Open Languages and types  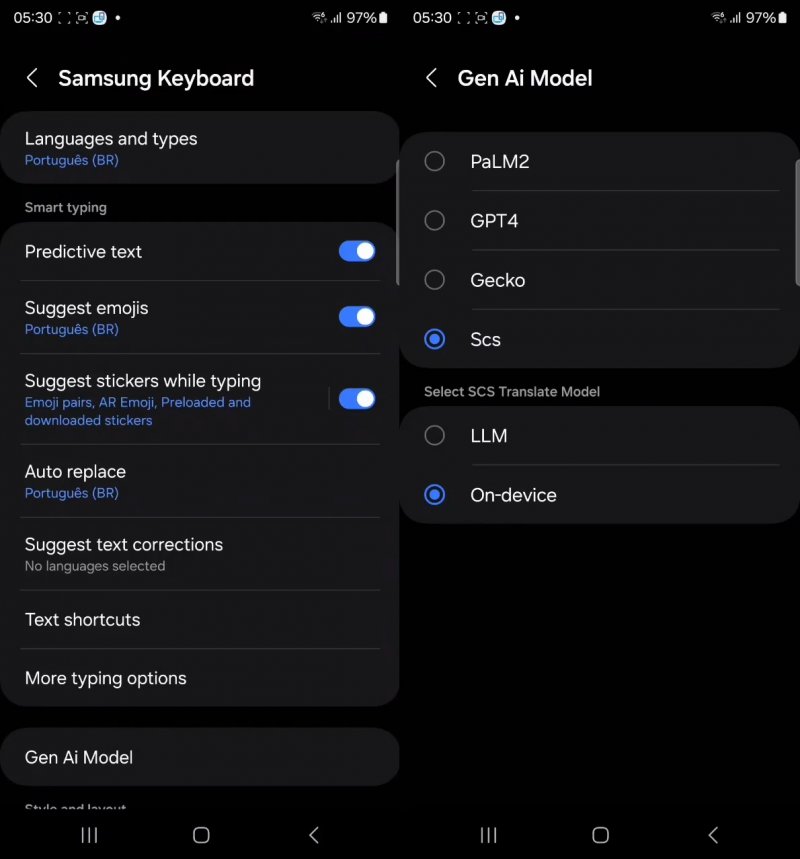pos(200,148)
